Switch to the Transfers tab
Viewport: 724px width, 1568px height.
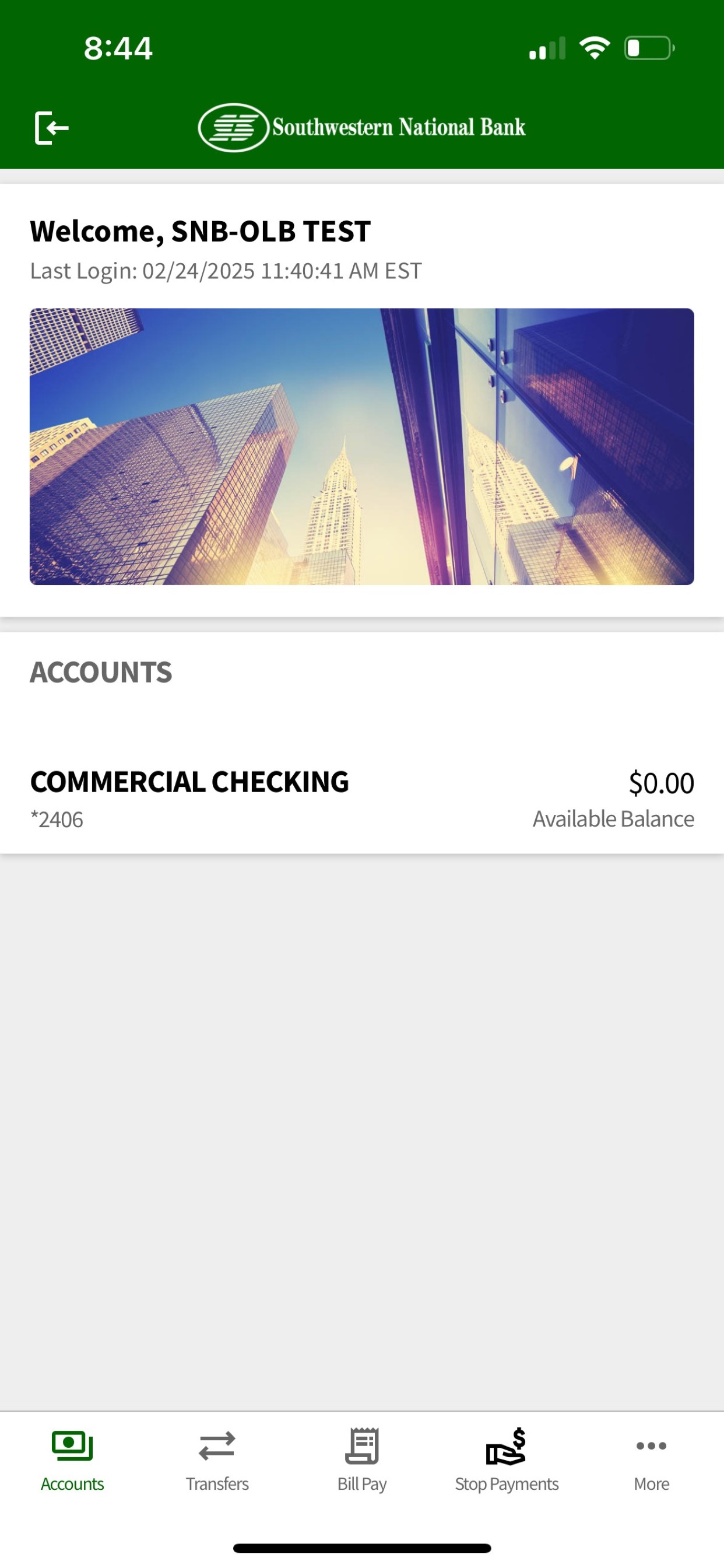click(217, 1464)
